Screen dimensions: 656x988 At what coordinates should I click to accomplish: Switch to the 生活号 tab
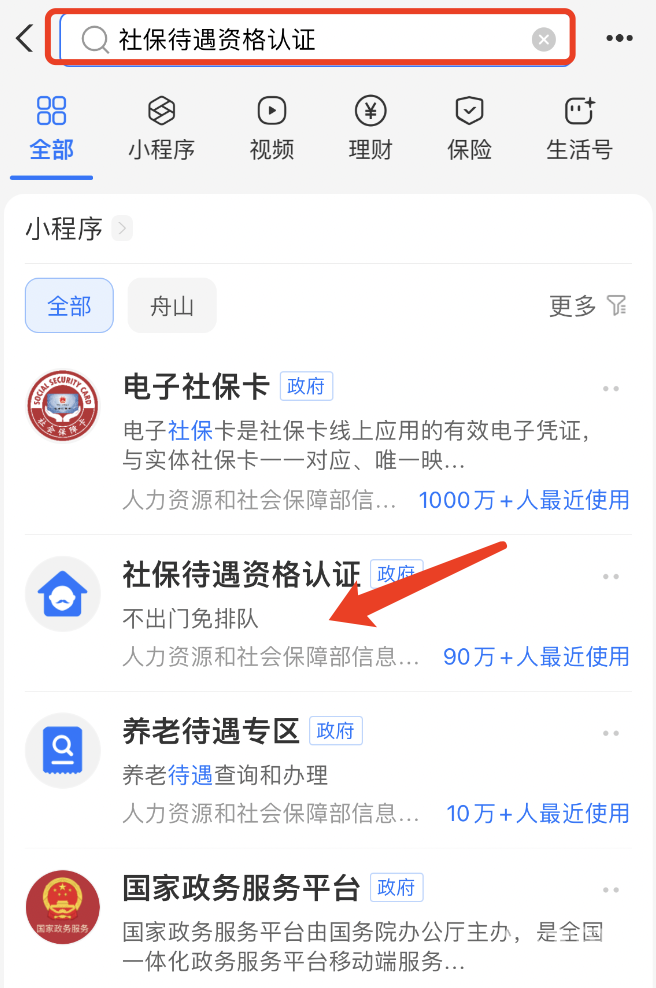pyautogui.click(x=579, y=129)
